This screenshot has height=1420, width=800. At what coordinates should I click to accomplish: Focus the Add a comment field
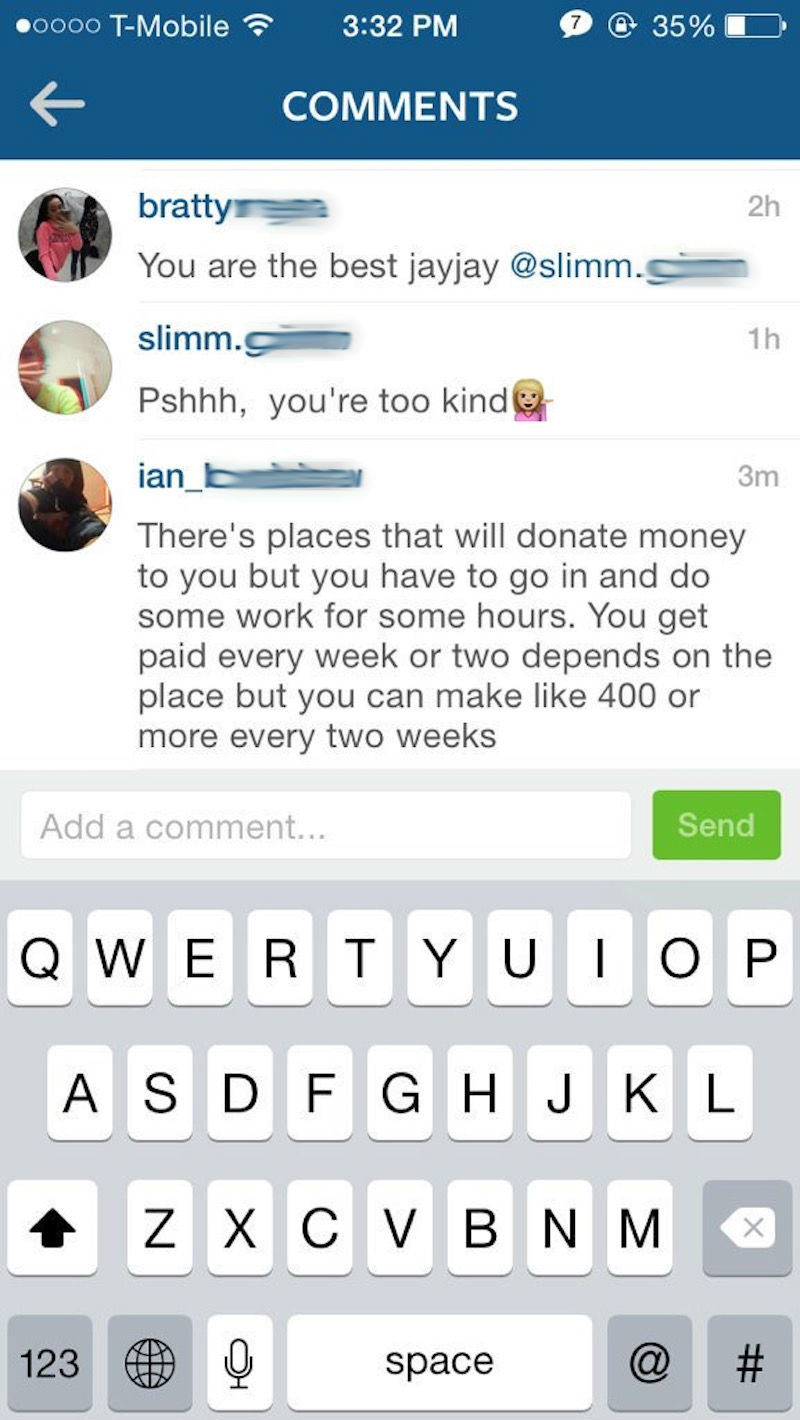click(325, 826)
